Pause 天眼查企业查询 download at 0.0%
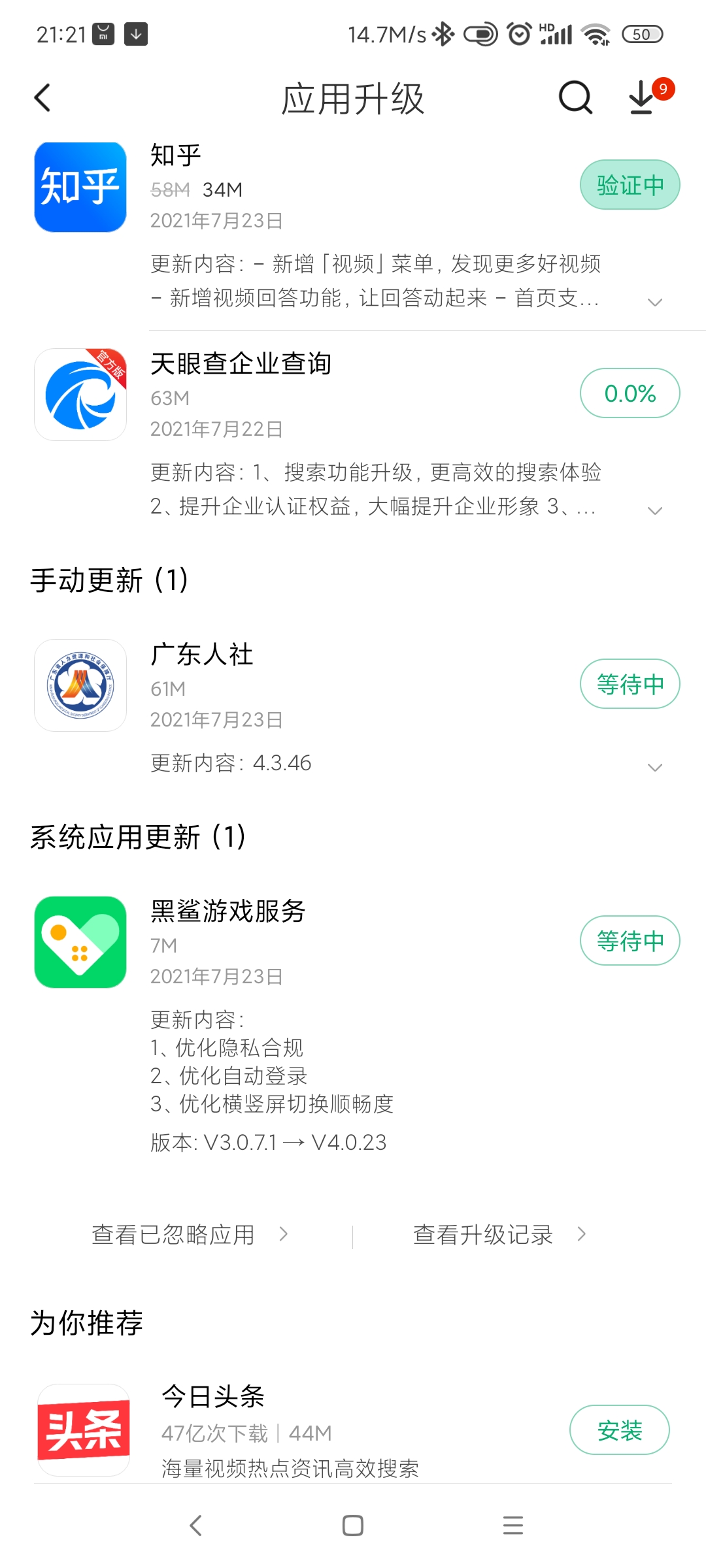 click(x=630, y=393)
